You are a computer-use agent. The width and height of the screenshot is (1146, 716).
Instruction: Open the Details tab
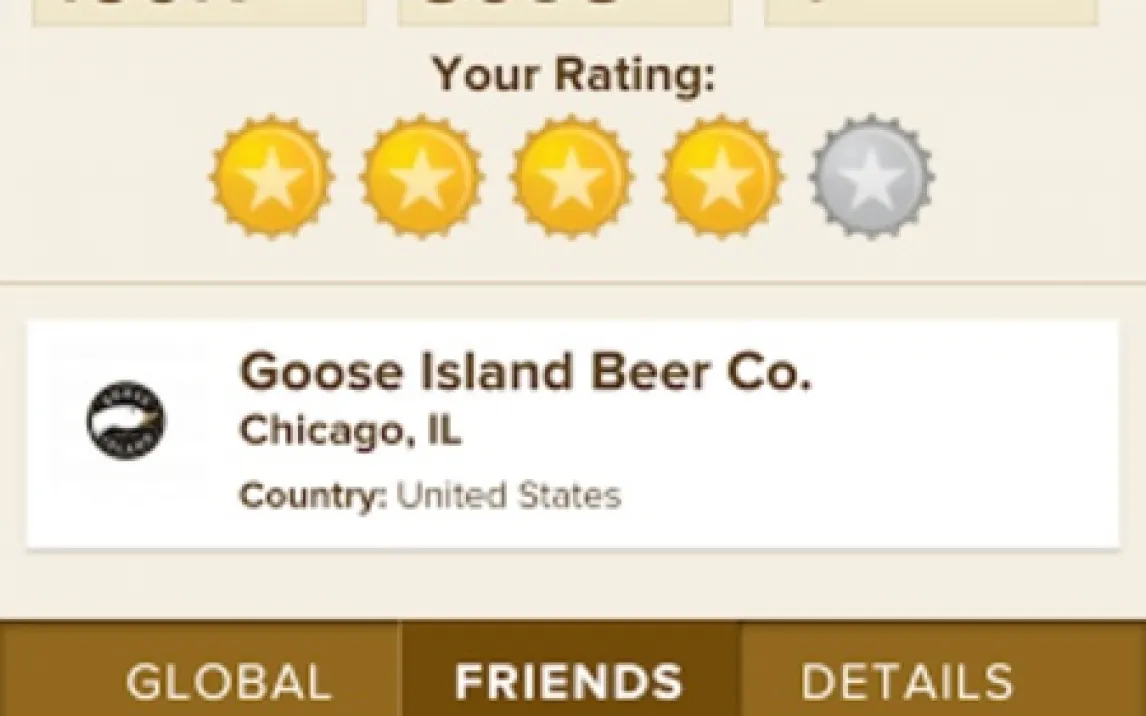[907, 681]
